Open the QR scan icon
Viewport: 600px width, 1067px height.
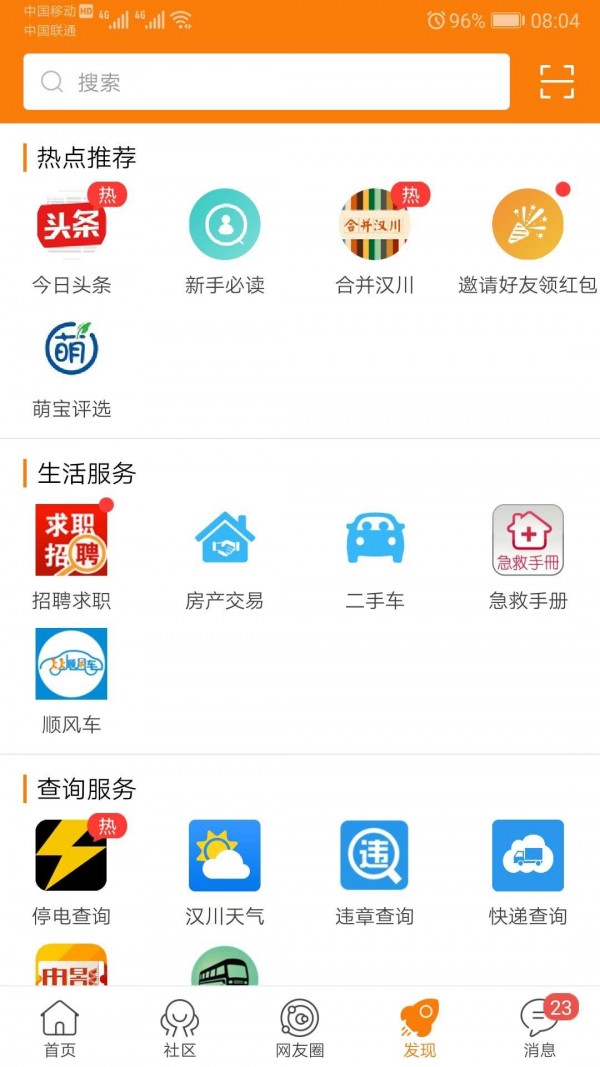tap(557, 82)
